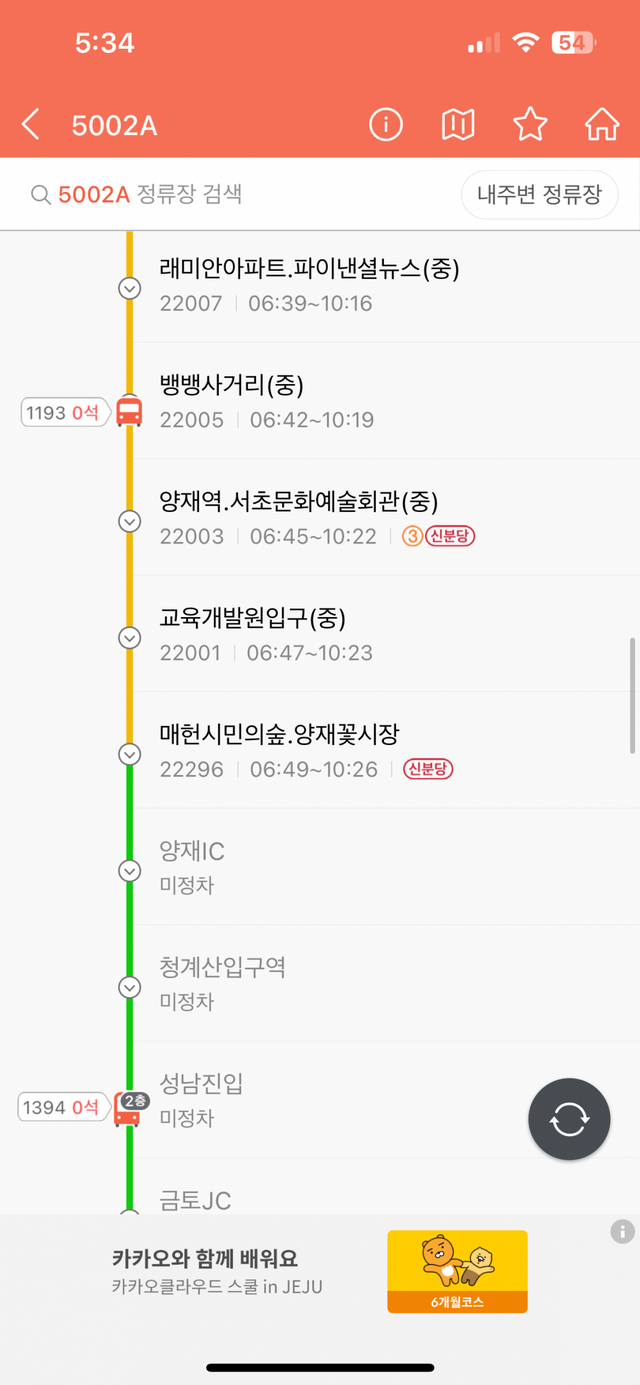640x1385 pixels.
Task: View the 교육개발원입구(중) stop
Action: coord(385,634)
